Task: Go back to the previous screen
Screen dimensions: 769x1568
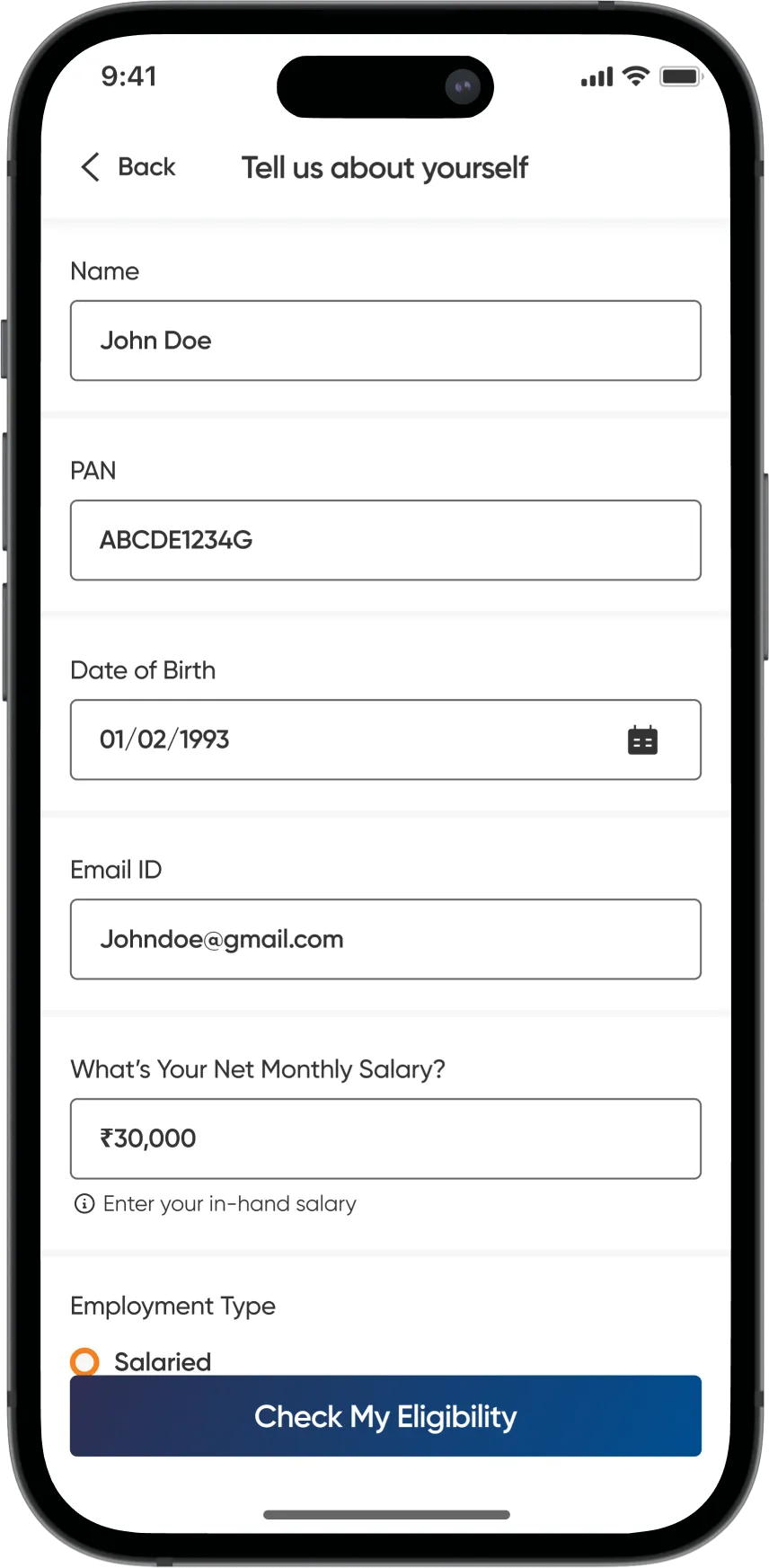Action: pyautogui.click(x=128, y=167)
